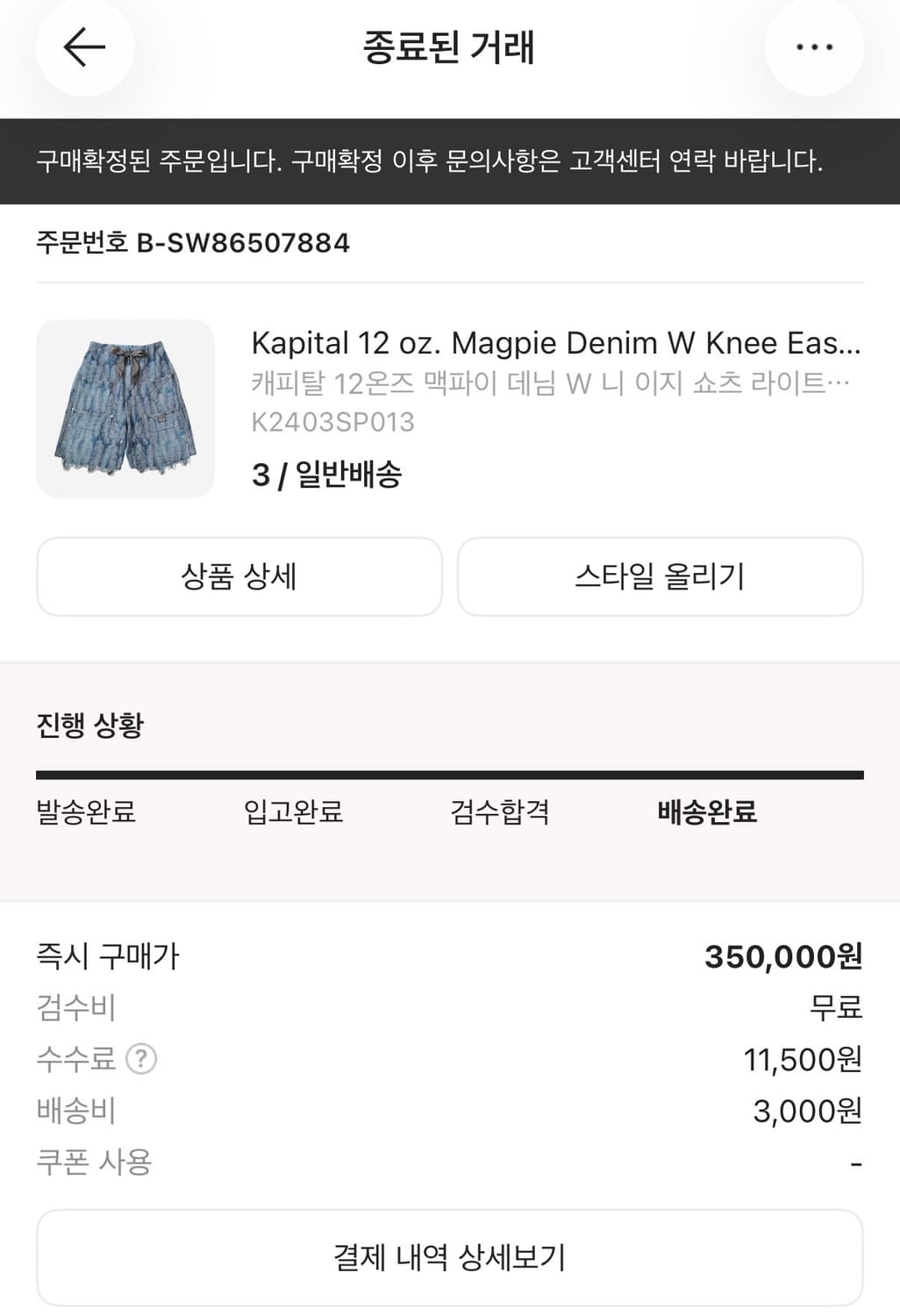Click the 쿠폰 사용 row
This screenshot has width=900, height=1316.
(x=93, y=1162)
